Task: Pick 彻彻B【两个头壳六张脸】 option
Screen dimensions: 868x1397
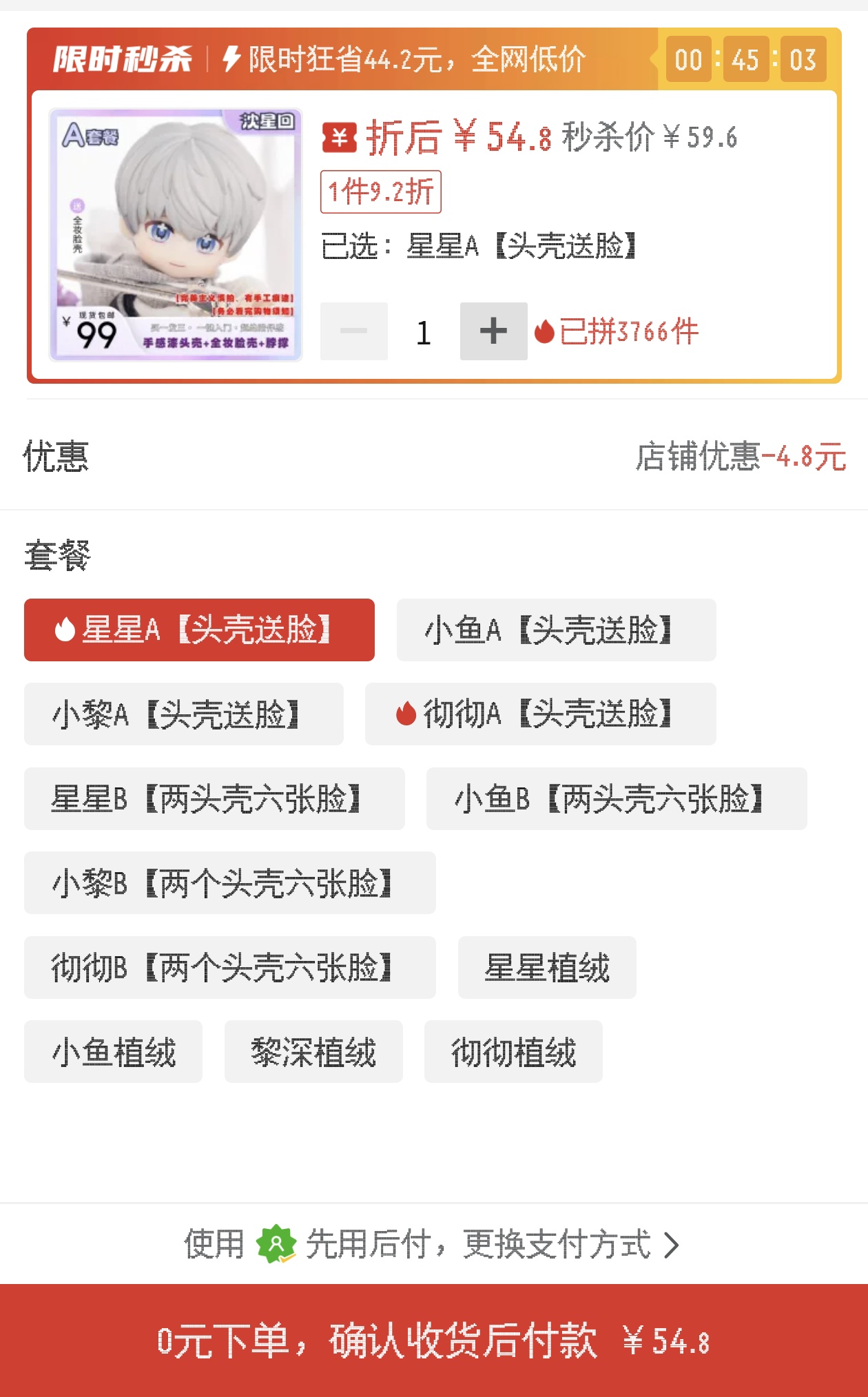Action: tap(229, 967)
